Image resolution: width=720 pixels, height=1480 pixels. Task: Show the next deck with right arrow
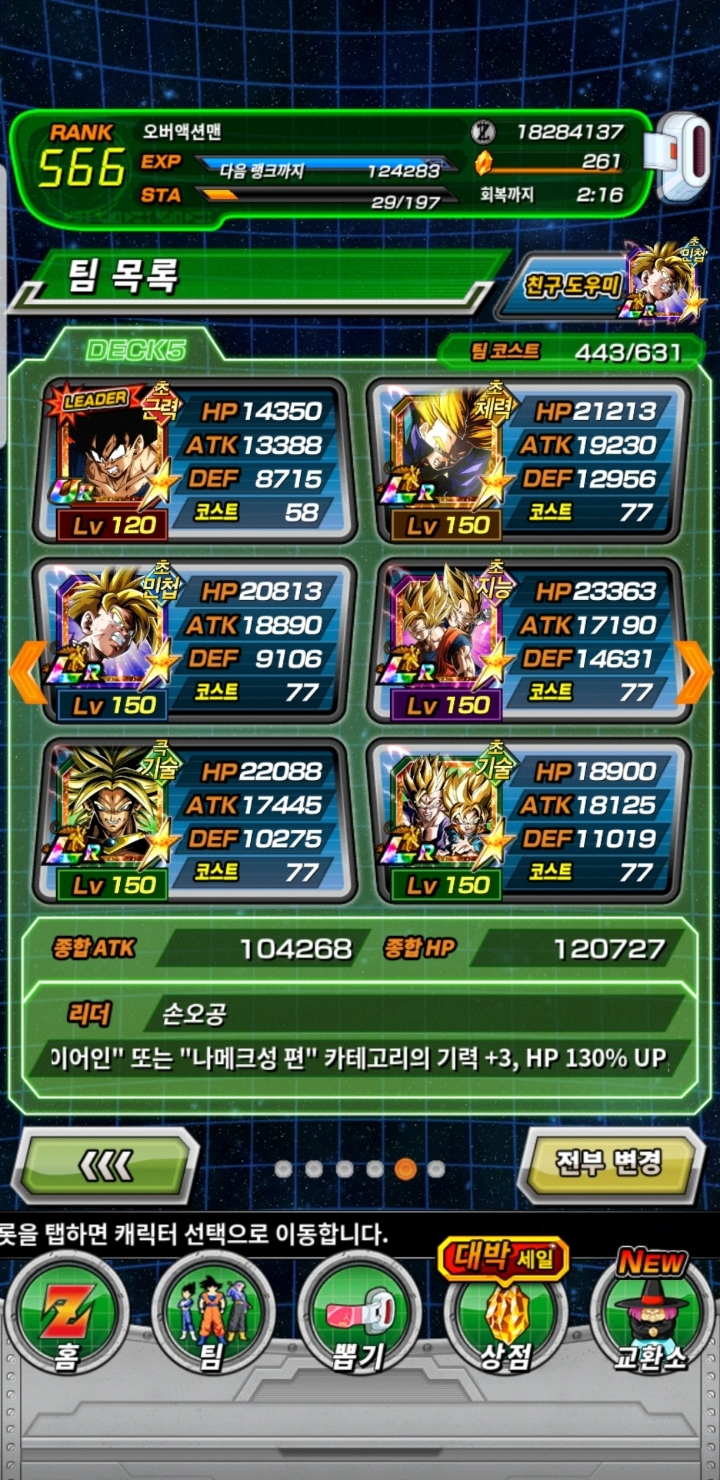(x=694, y=670)
